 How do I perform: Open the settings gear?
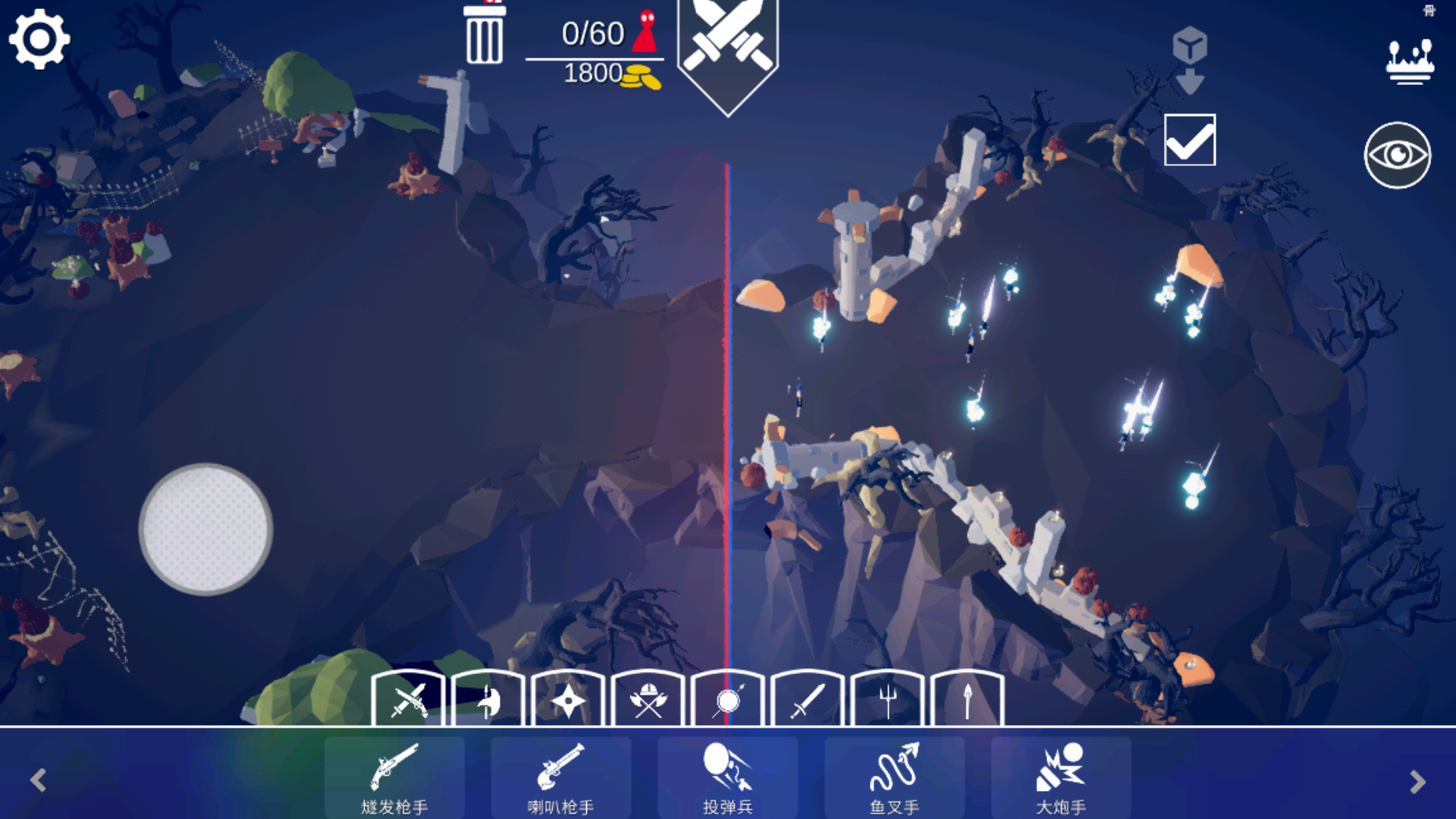(x=39, y=39)
